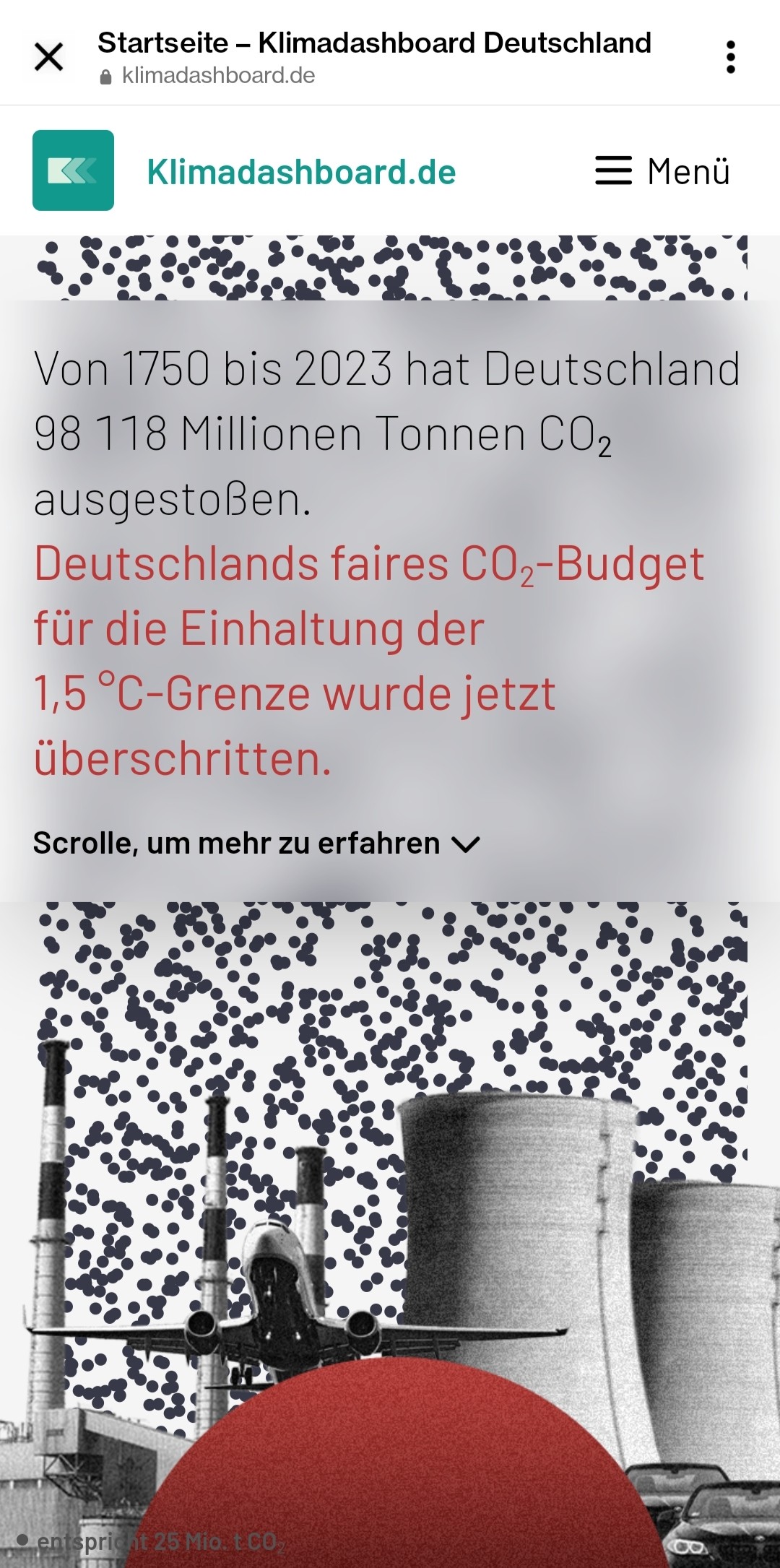Close the in-app browser tab
The image size is (780, 1568).
pos(49,57)
